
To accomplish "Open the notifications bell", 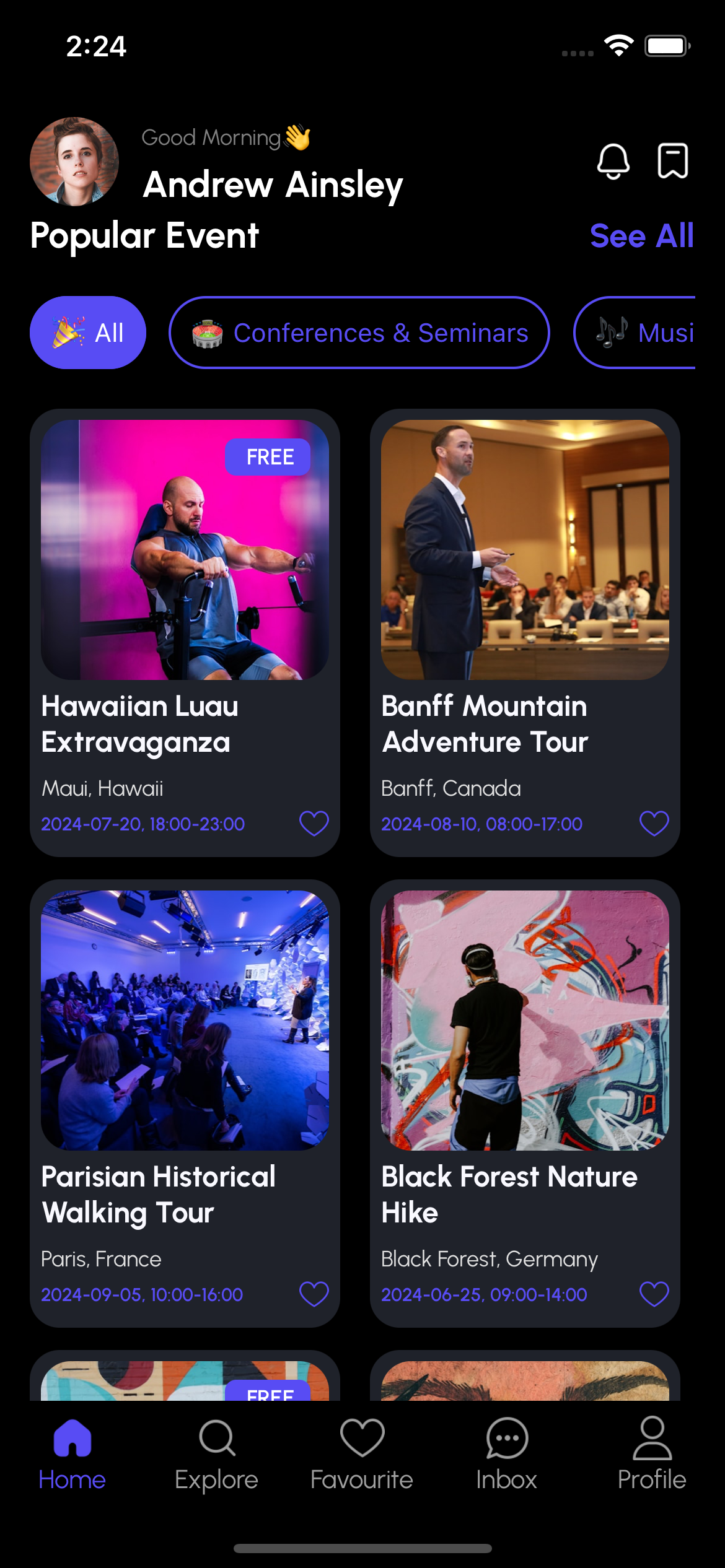I will 613,161.
